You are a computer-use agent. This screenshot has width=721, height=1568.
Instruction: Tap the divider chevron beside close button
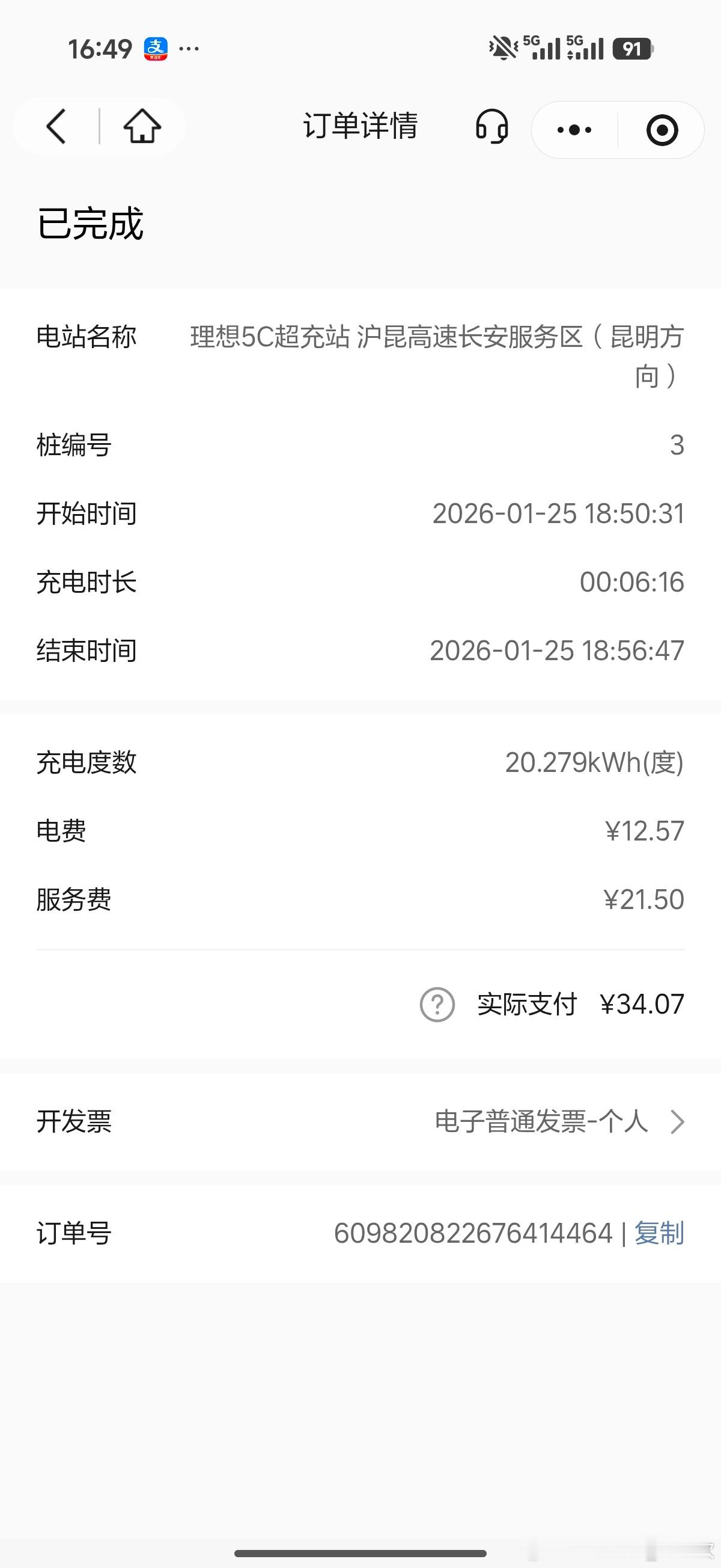[x=619, y=129]
